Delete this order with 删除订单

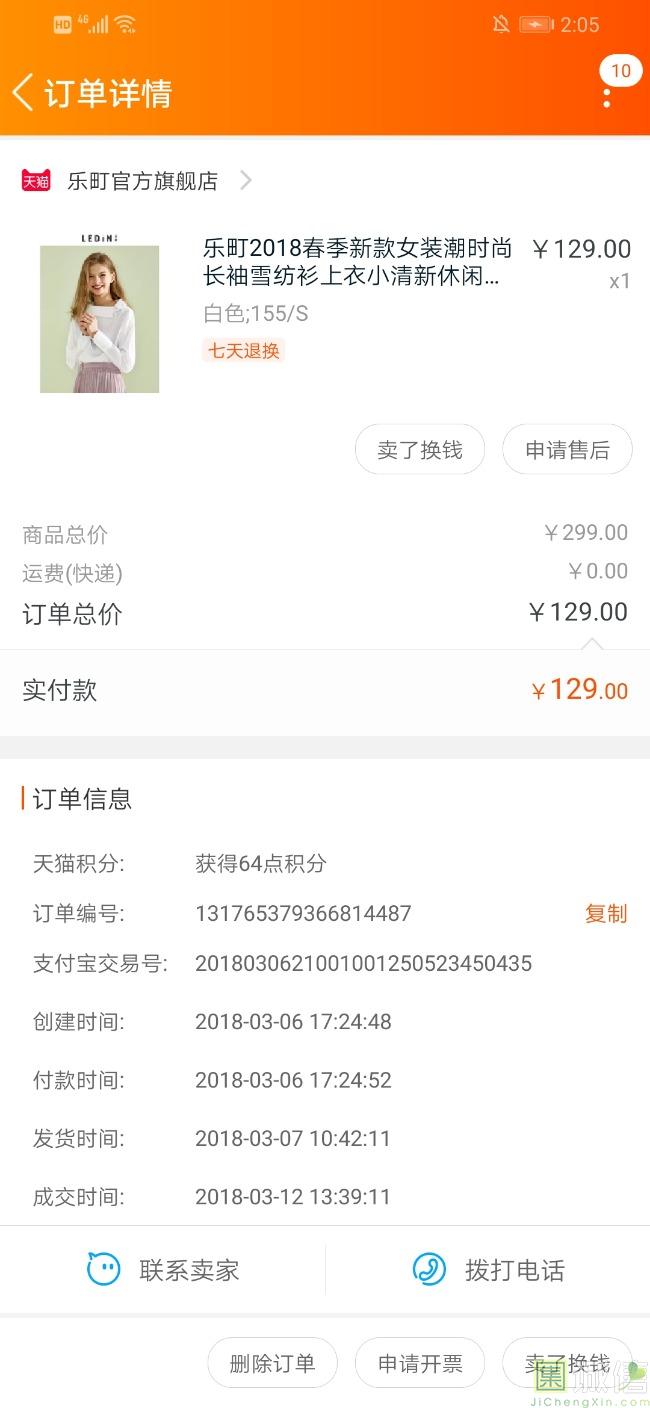(x=272, y=1362)
